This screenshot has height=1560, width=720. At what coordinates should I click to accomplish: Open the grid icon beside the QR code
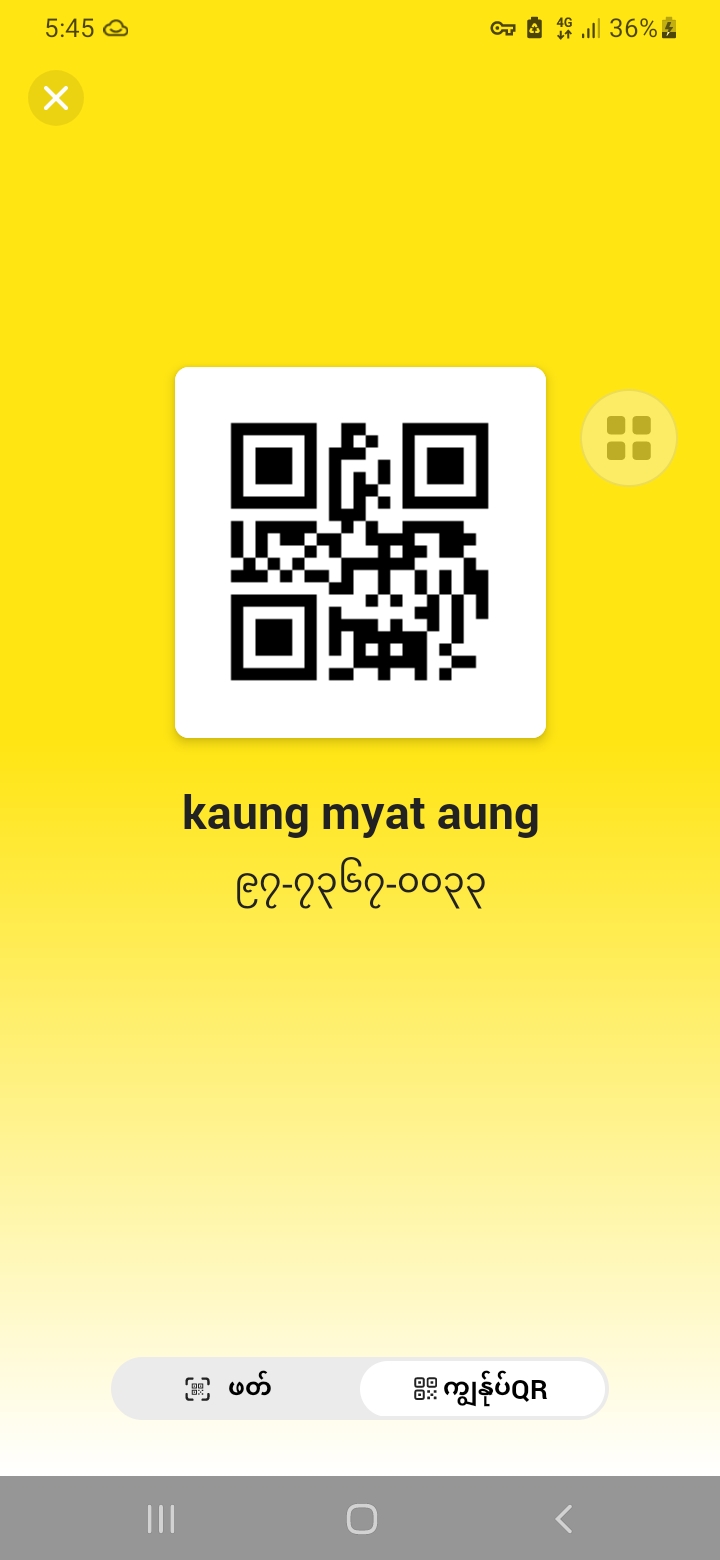pos(629,438)
